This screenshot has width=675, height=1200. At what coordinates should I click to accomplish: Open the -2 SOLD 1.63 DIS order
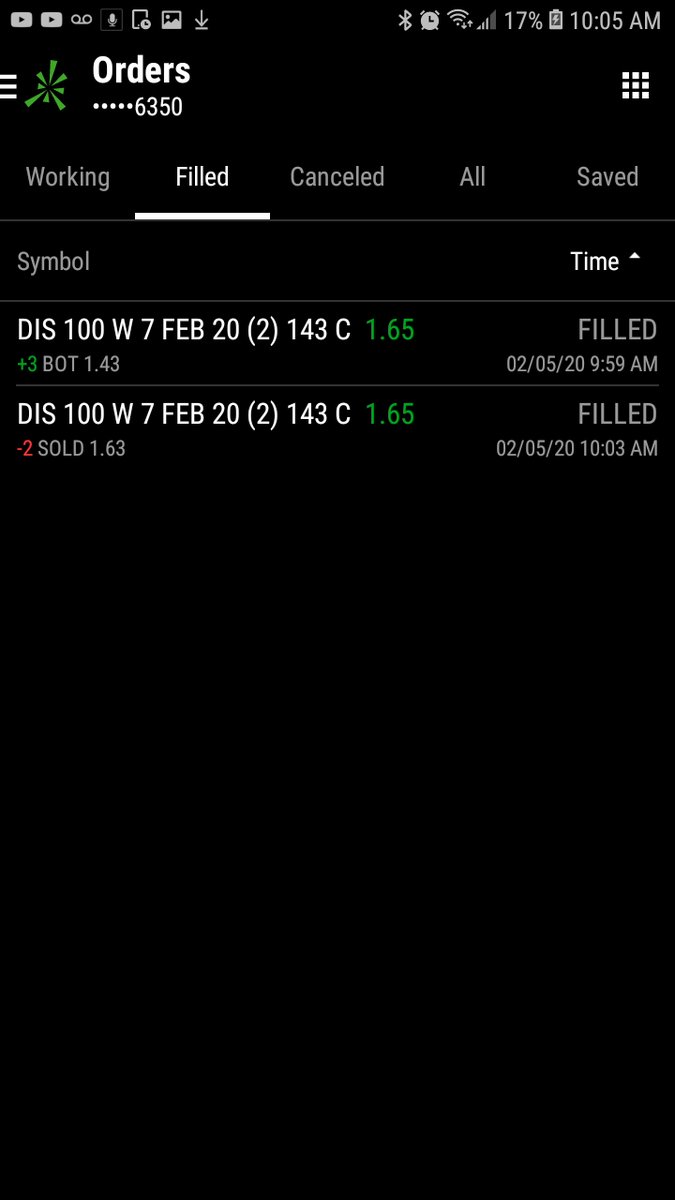[337, 430]
